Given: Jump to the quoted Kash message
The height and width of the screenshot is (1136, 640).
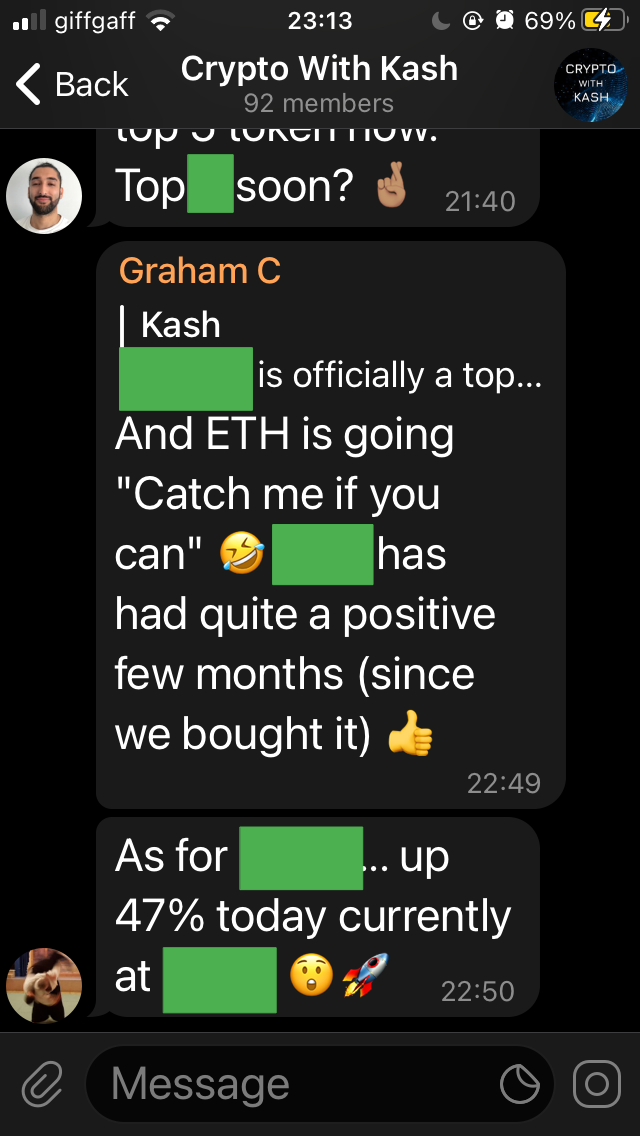Looking at the screenshot, I should 330,351.
